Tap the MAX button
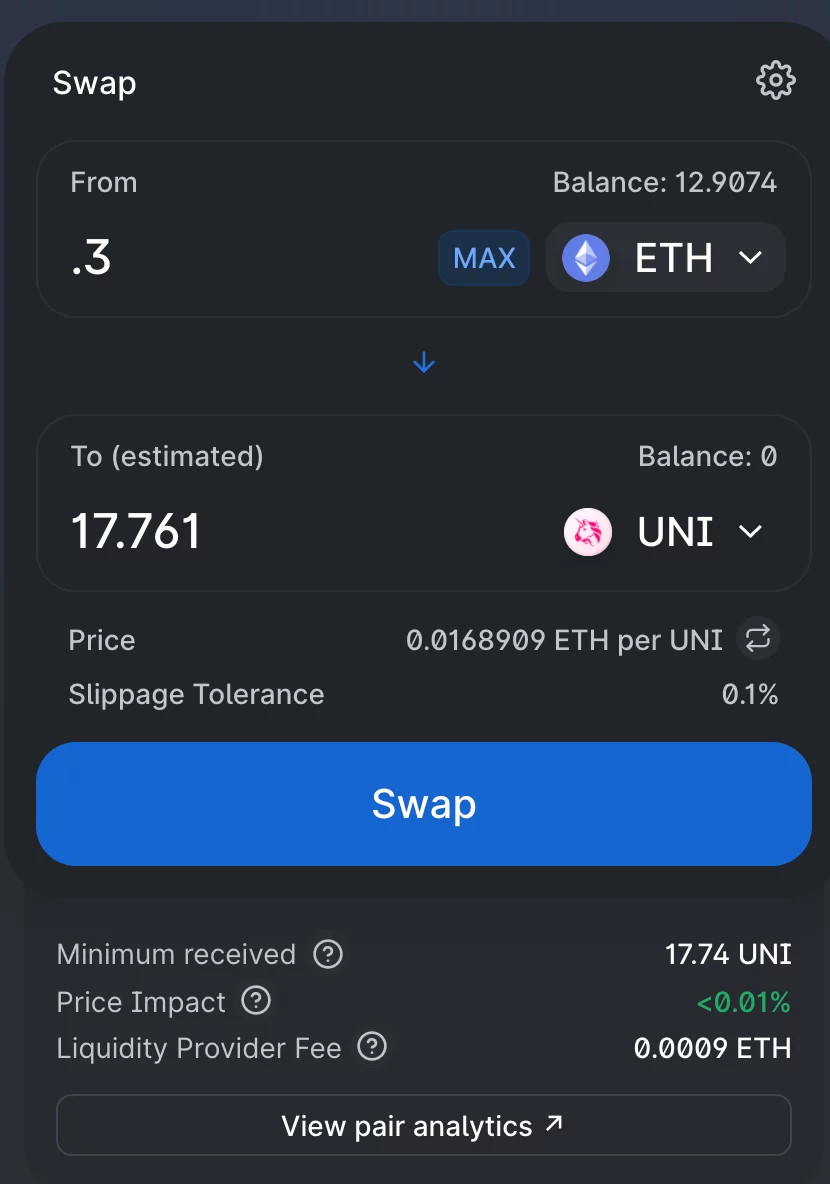The height and width of the screenshot is (1184, 830). (484, 258)
